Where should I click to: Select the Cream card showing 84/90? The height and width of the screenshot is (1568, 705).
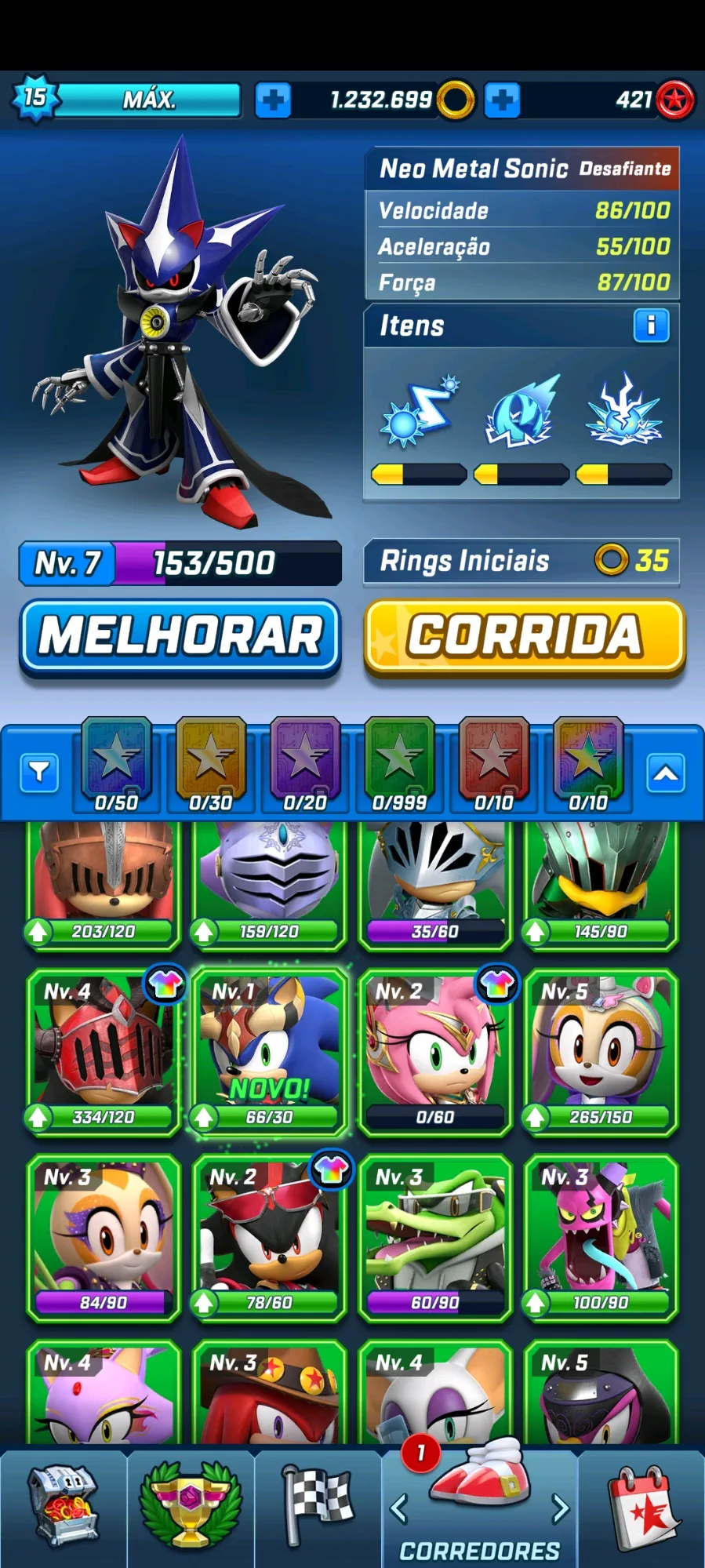[x=104, y=1238]
